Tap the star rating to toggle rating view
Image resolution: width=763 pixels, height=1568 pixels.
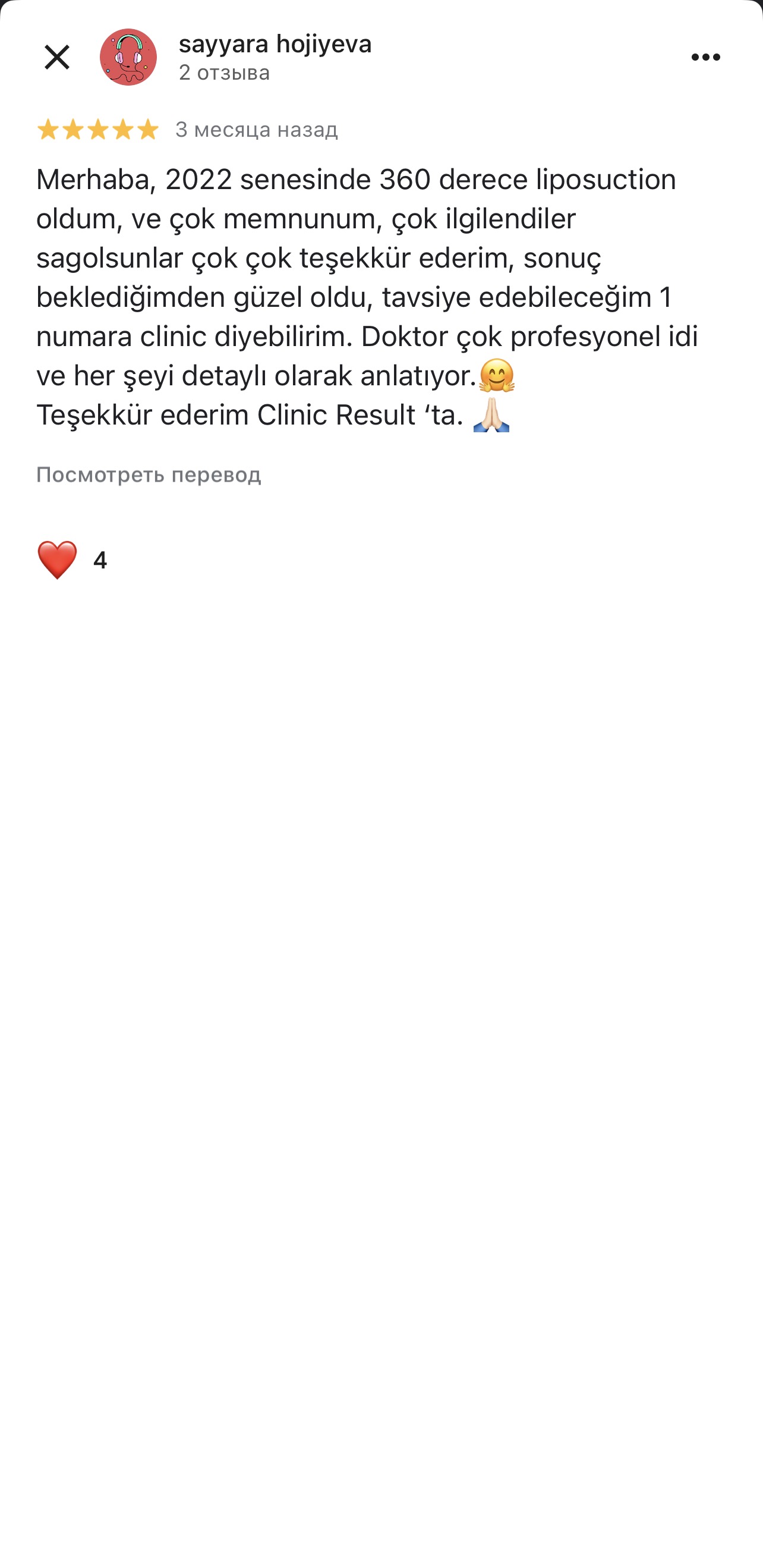tap(97, 129)
